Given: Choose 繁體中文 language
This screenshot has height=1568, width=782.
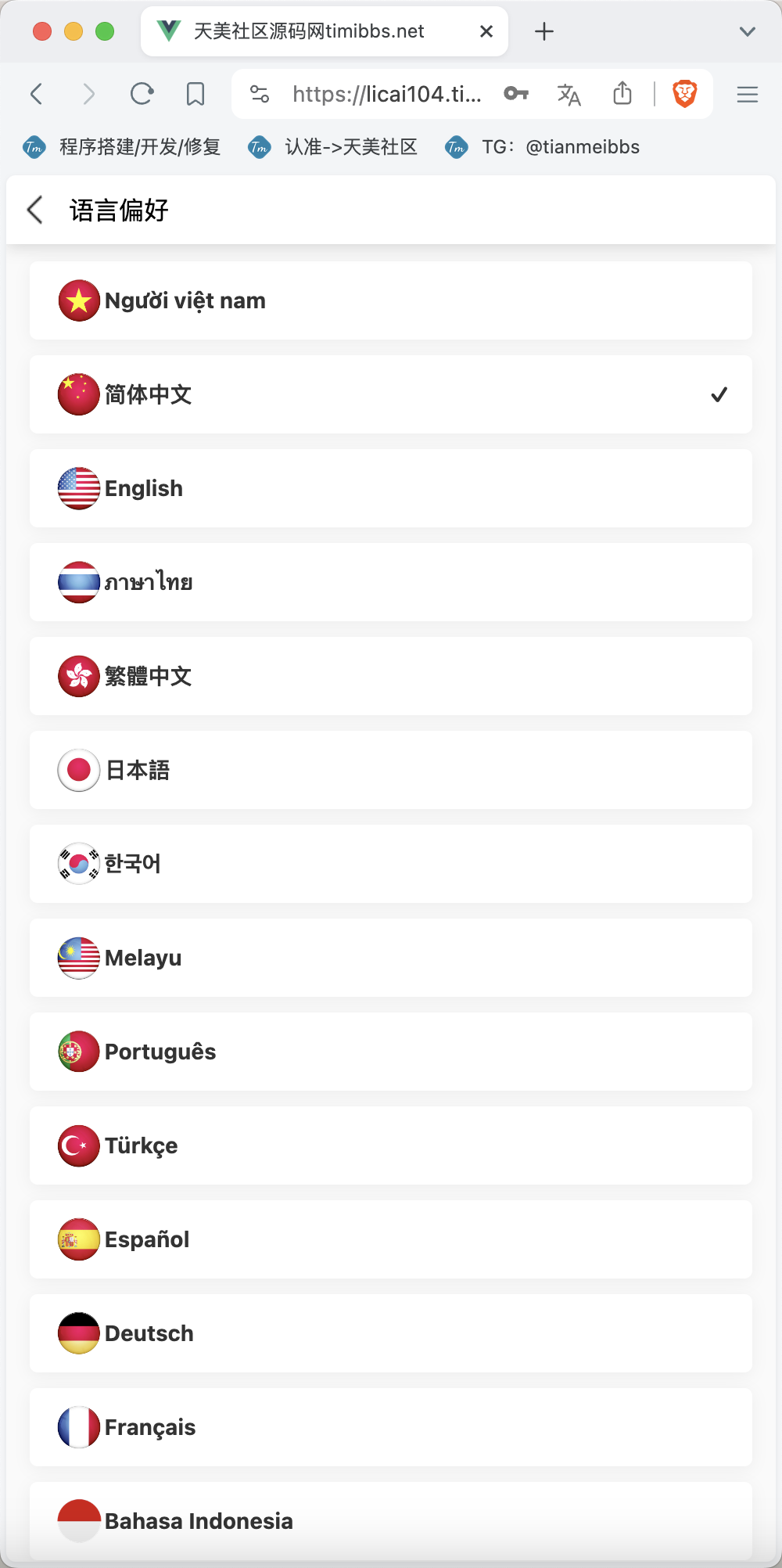Looking at the screenshot, I should tap(391, 676).
